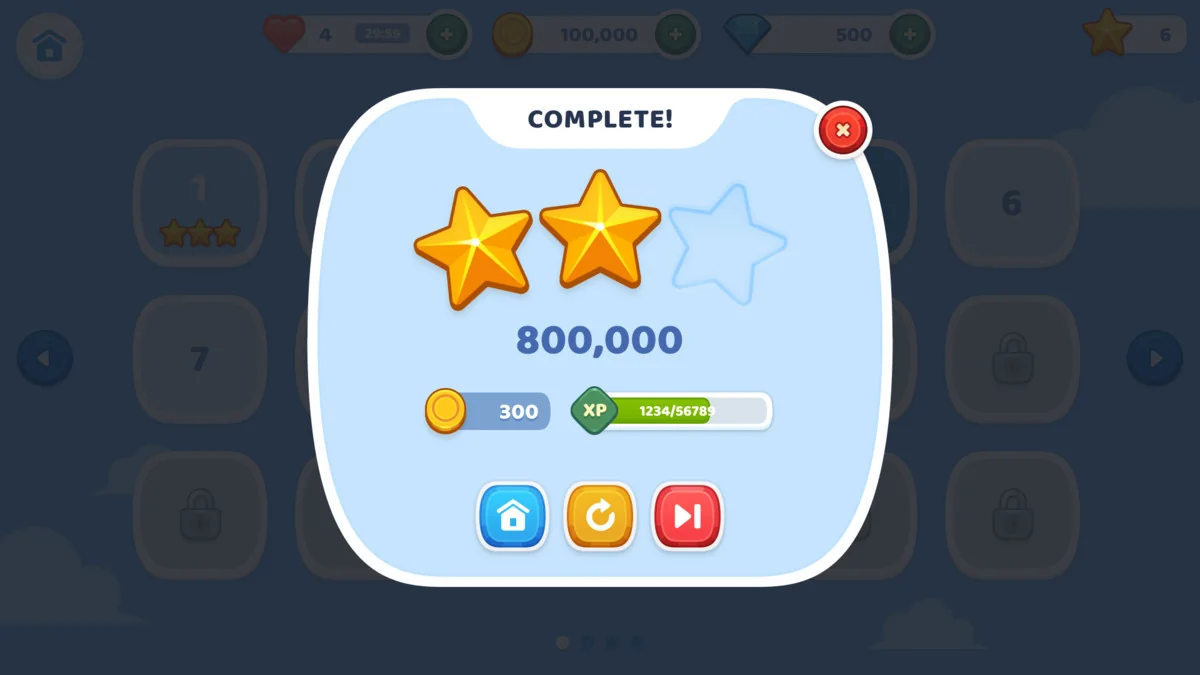Image resolution: width=1200 pixels, height=675 pixels.
Task: Replay the level with the orange restart button
Action: 600,516
